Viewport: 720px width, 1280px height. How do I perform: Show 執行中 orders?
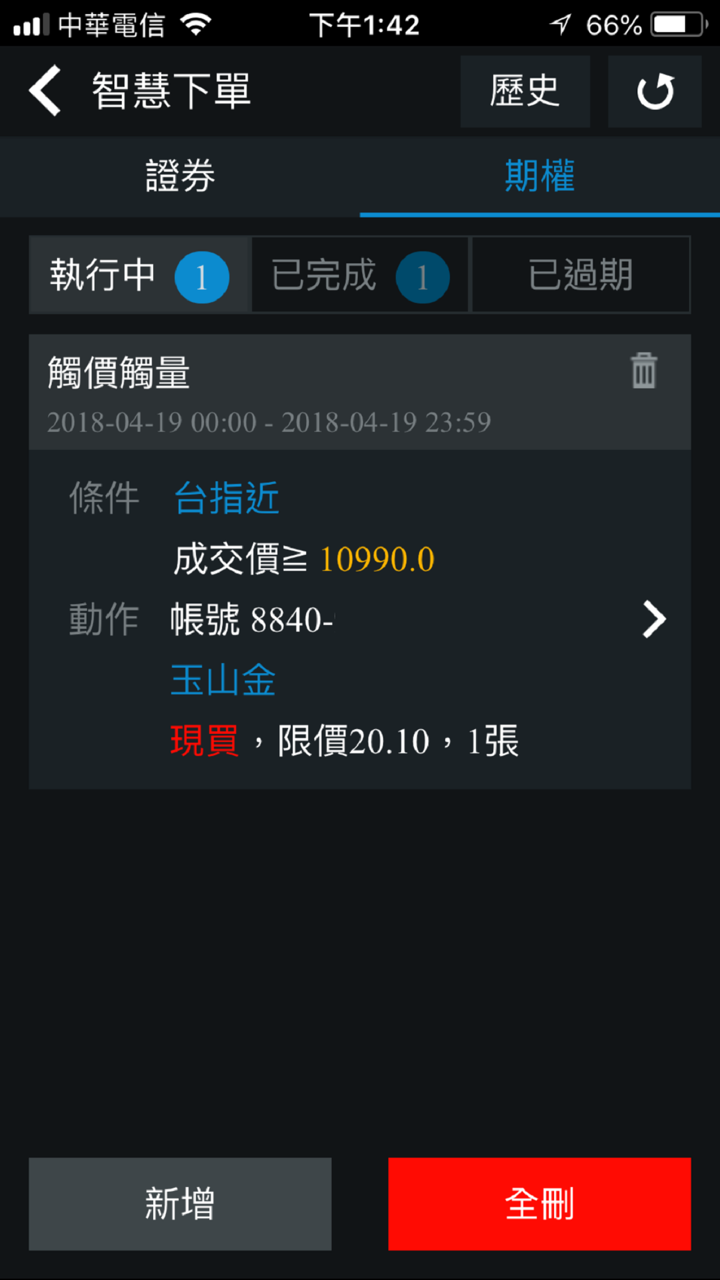point(139,275)
